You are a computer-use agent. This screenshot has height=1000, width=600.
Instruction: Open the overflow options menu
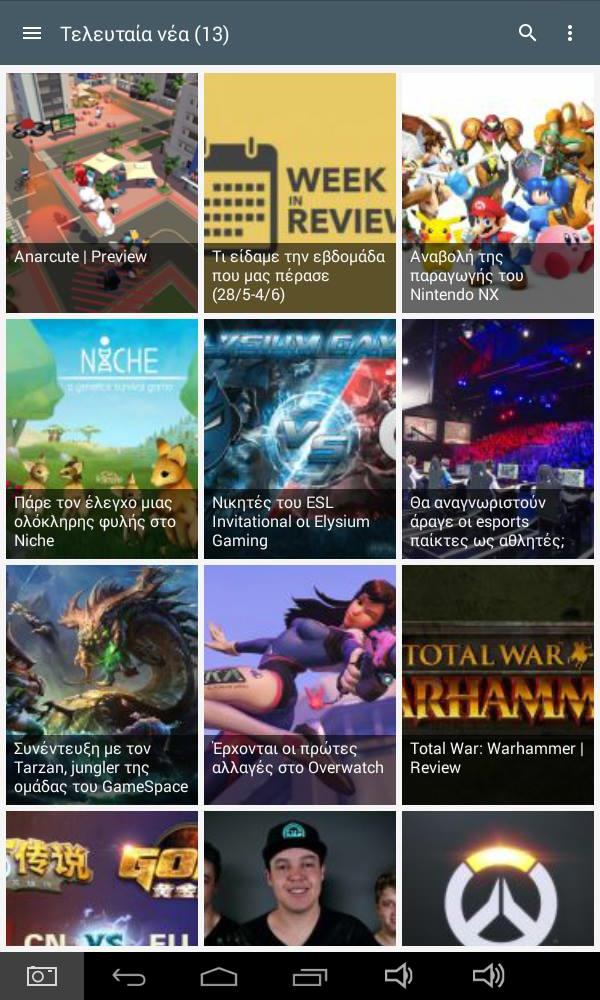pyautogui.click(x=570, y=33)
